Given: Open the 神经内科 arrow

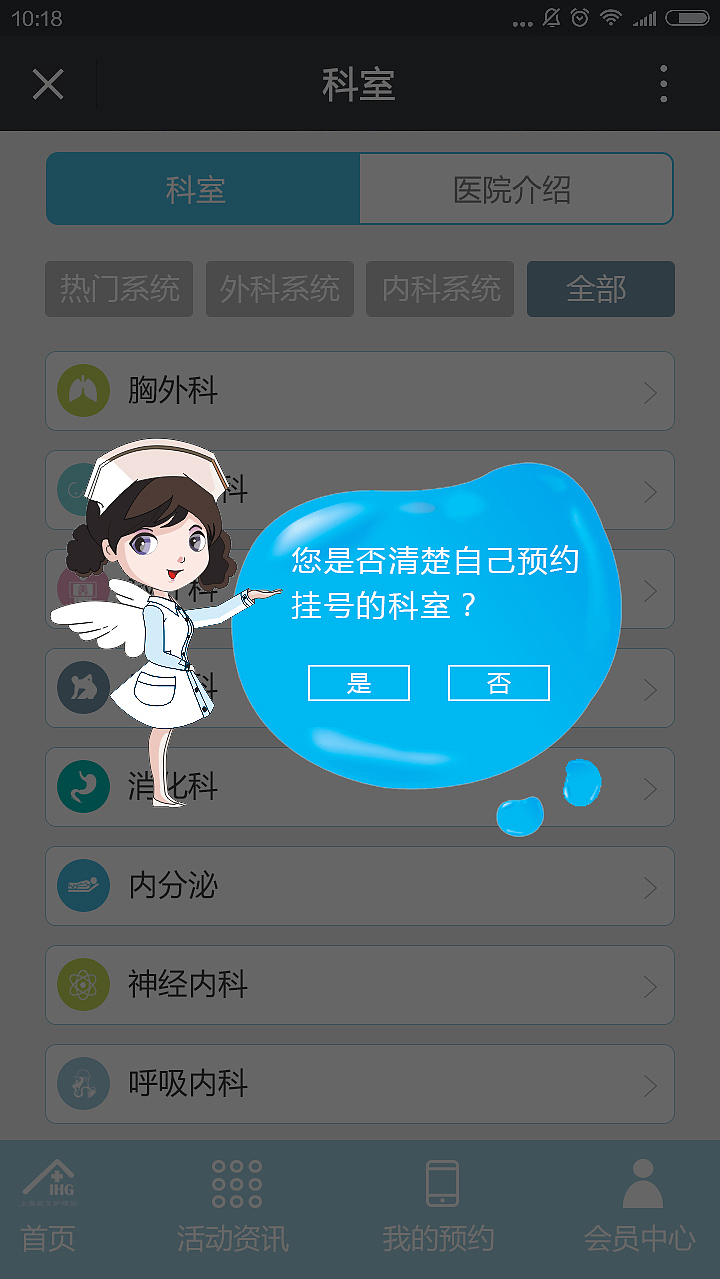Looking at the screenshot, I should [x=648, y=984].
